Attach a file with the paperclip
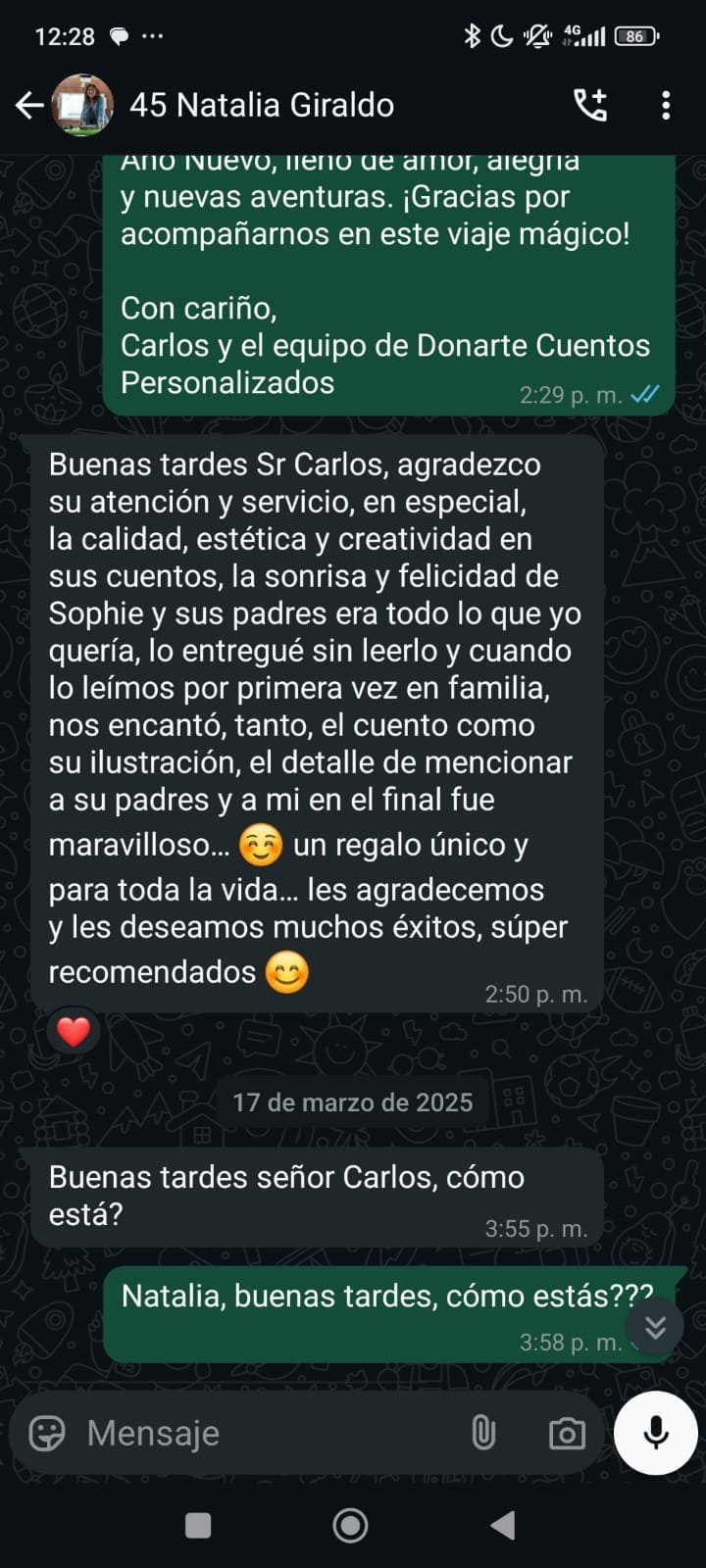 click(483, 1433)
